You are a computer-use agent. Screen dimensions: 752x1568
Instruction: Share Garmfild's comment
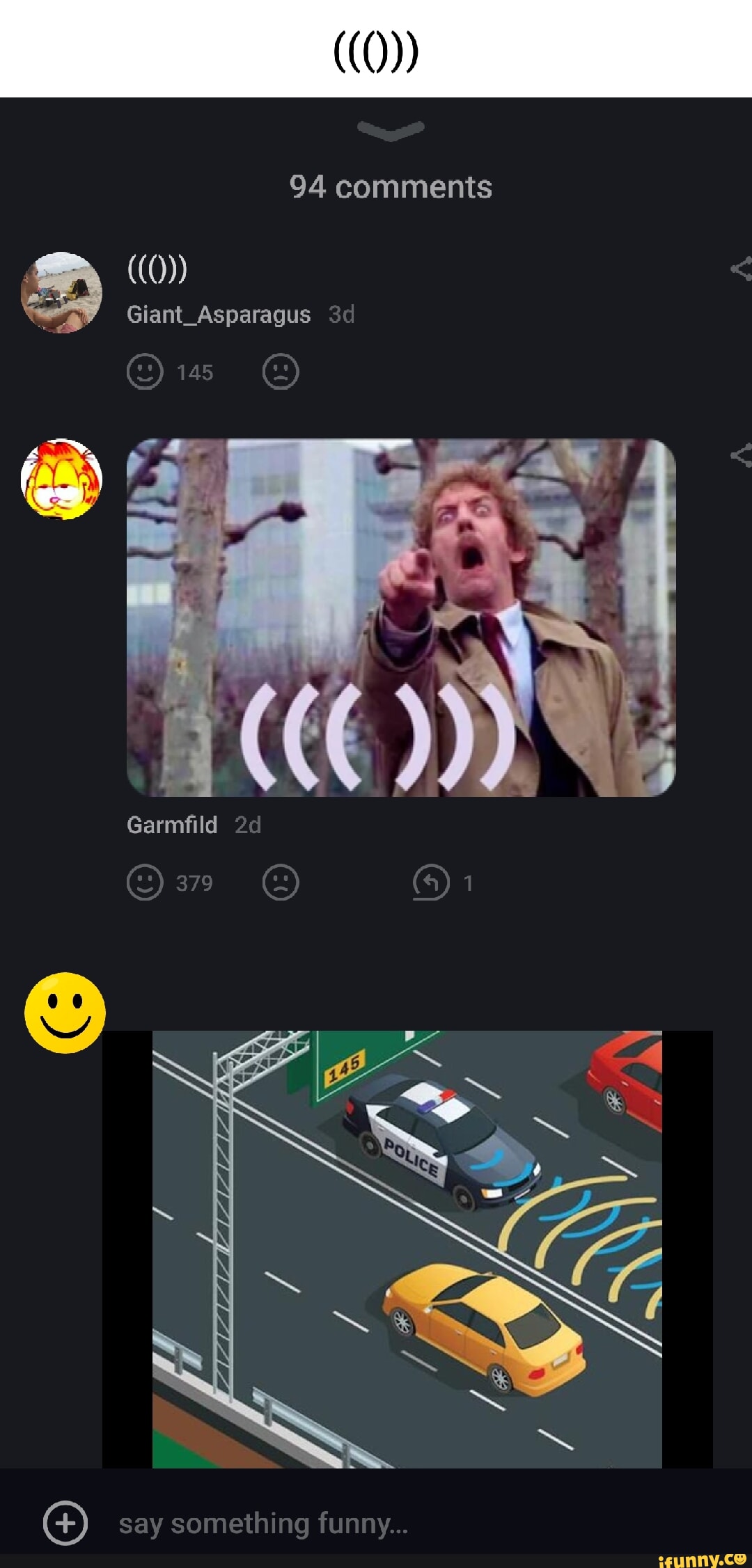click(x=741, y=456)
